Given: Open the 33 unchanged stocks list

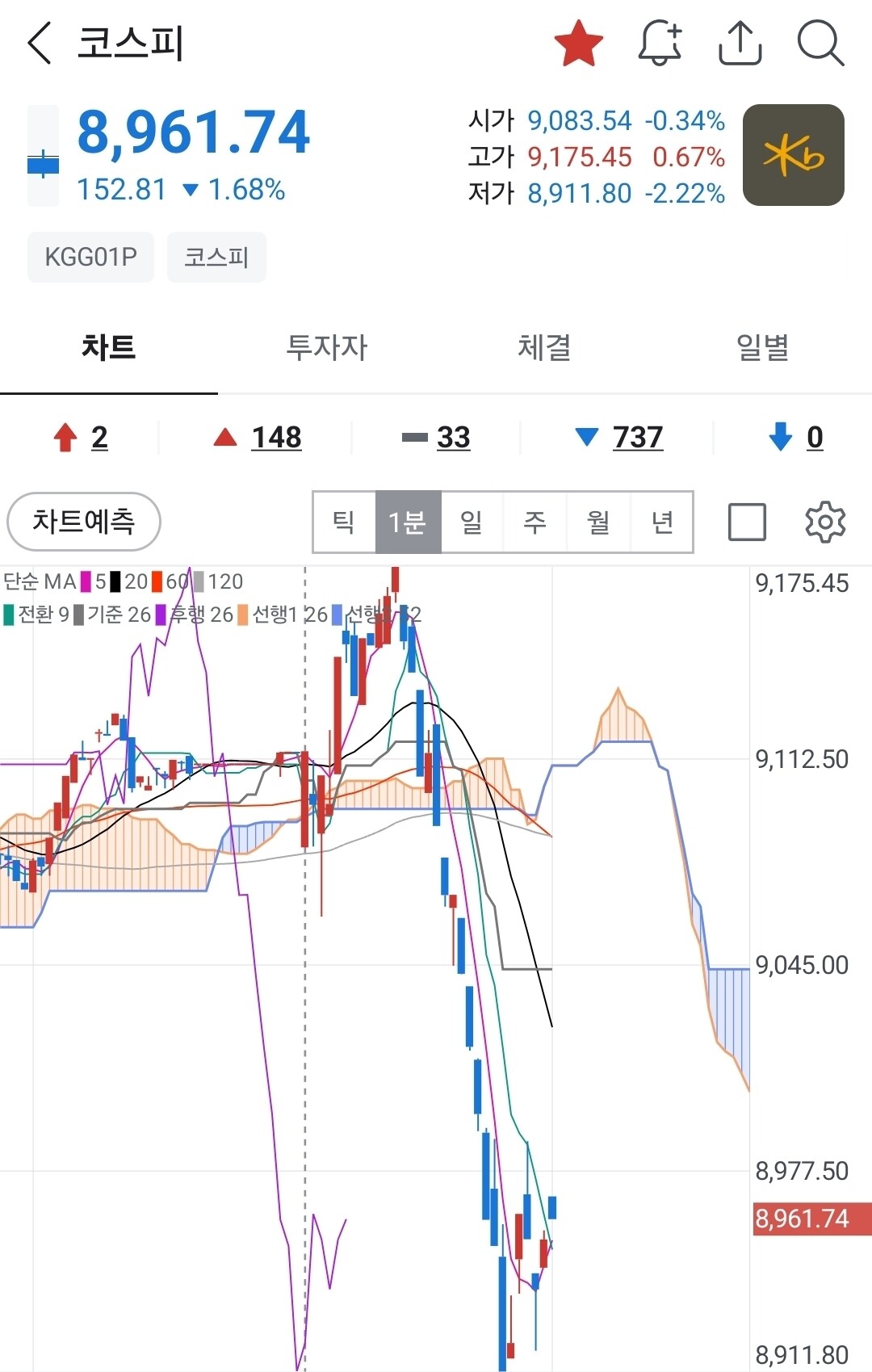Looking at the screenshot, I should point(437,437).
